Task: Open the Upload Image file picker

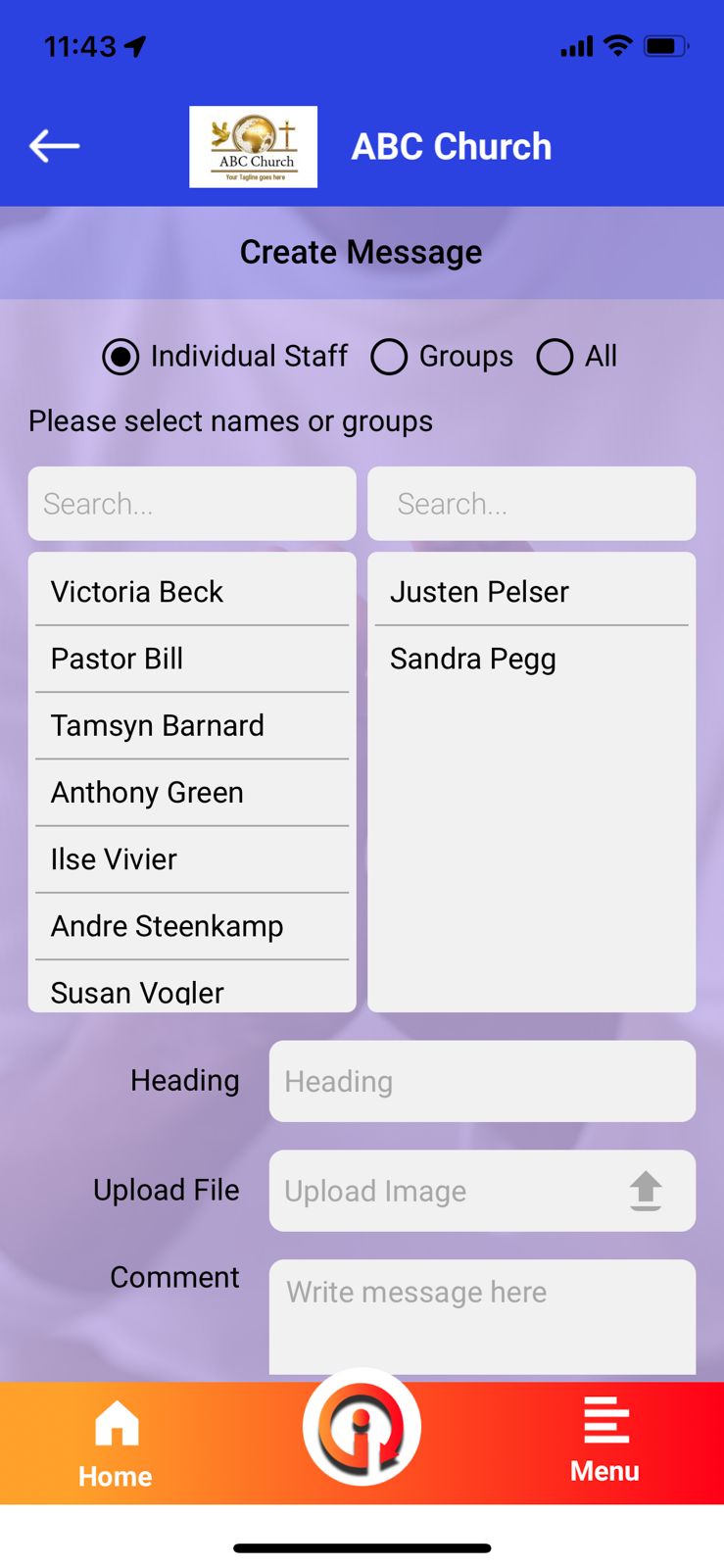Action: (482, 1191)
